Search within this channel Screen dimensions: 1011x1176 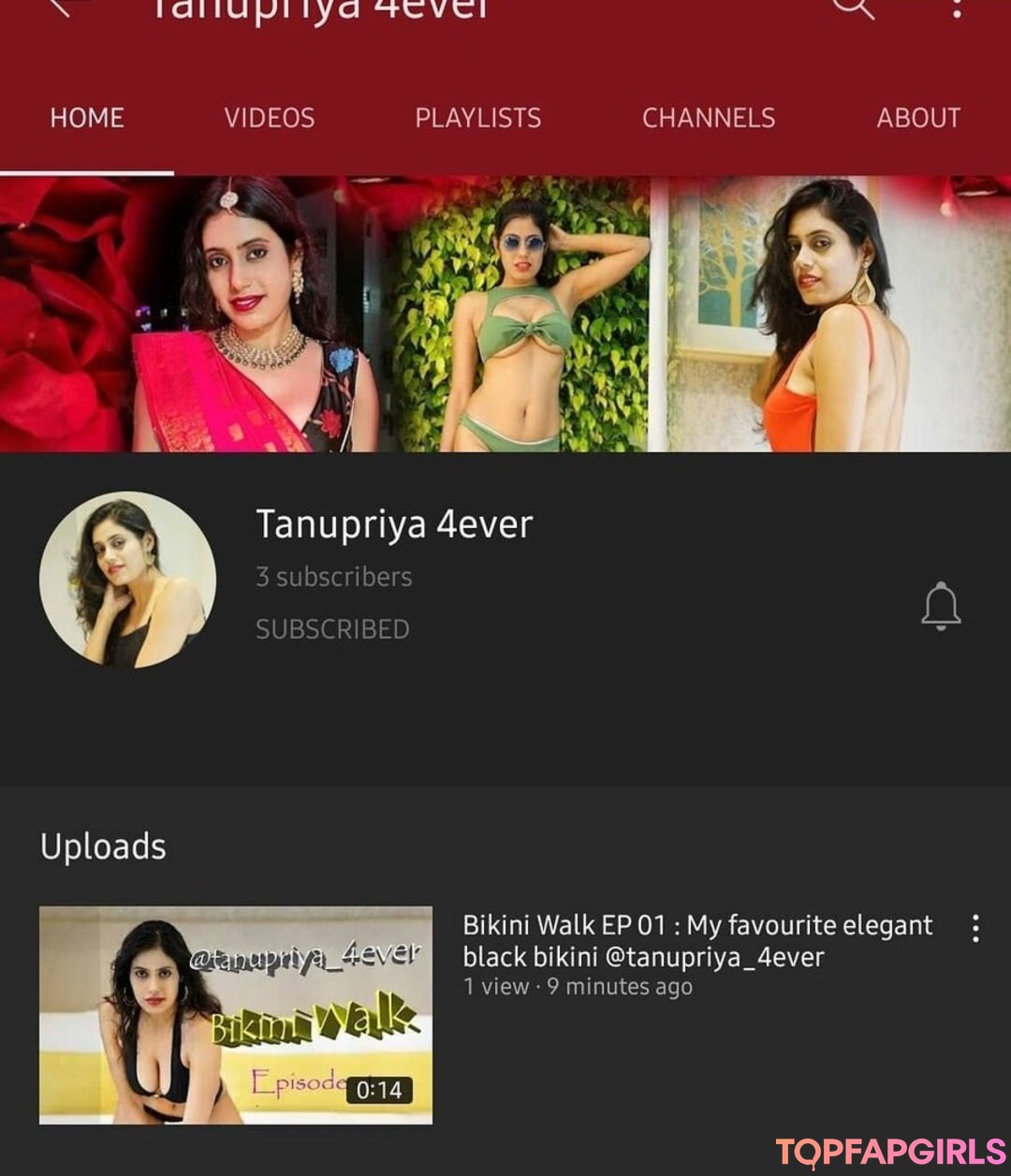(x=853, y=7)
